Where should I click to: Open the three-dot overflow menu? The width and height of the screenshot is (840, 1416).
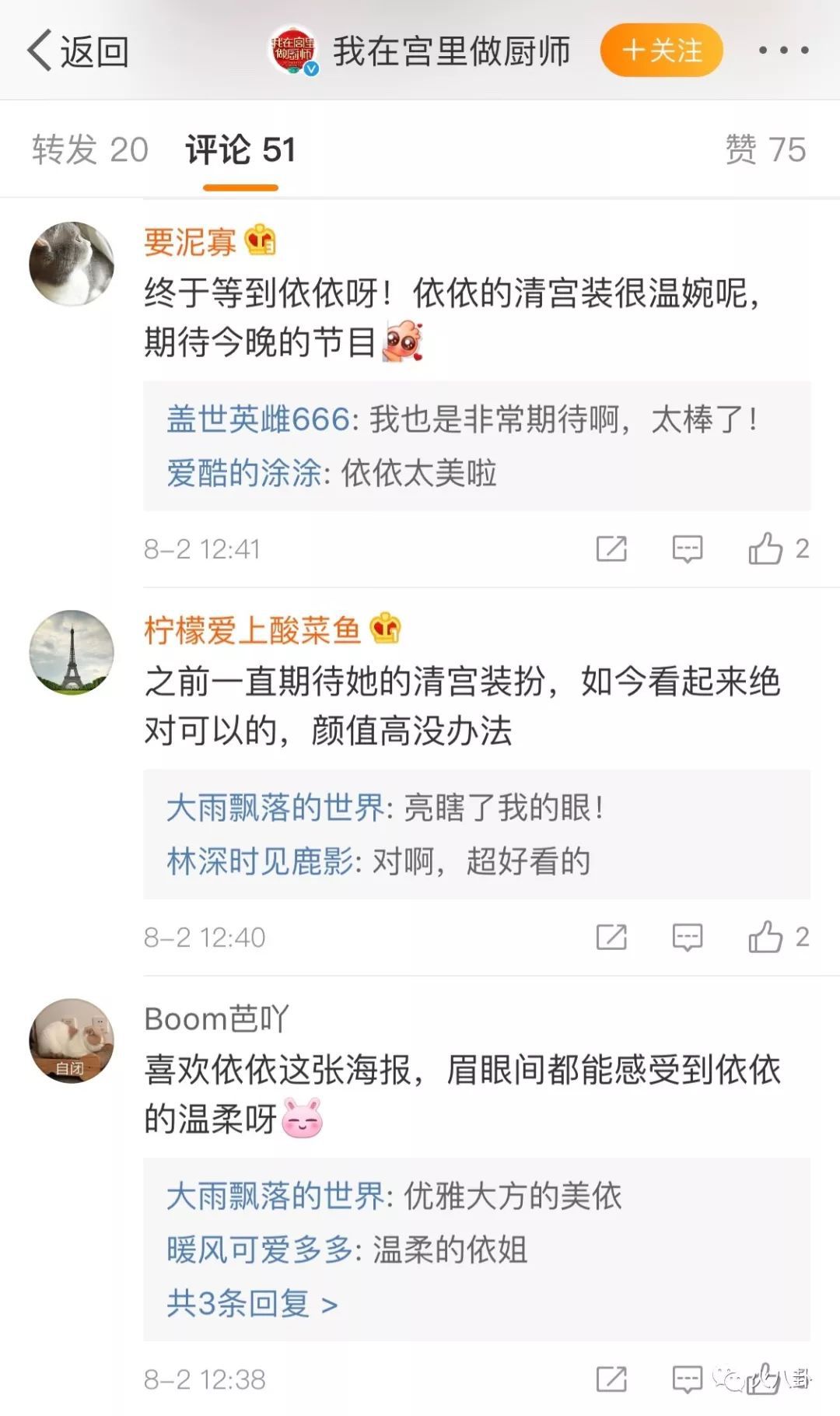coord(783,51)
